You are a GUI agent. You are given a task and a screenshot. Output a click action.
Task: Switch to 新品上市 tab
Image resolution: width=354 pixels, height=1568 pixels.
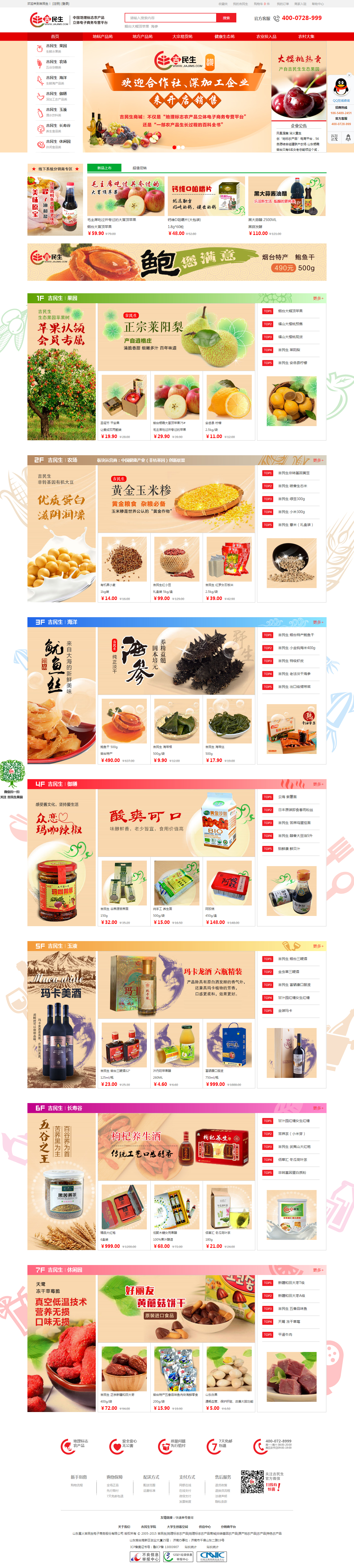coord(104,168)
